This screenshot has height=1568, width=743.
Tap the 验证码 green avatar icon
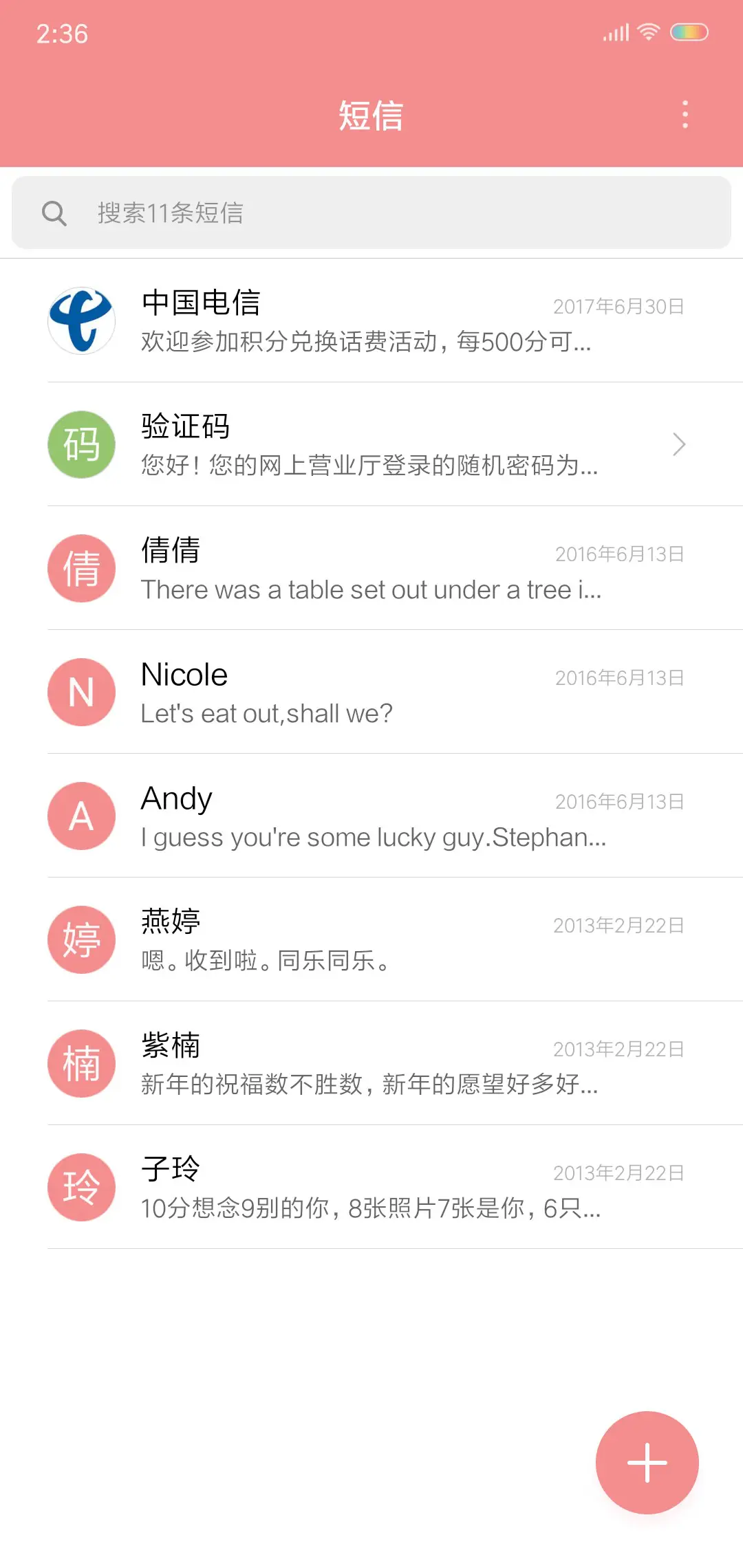coord(80,444)
